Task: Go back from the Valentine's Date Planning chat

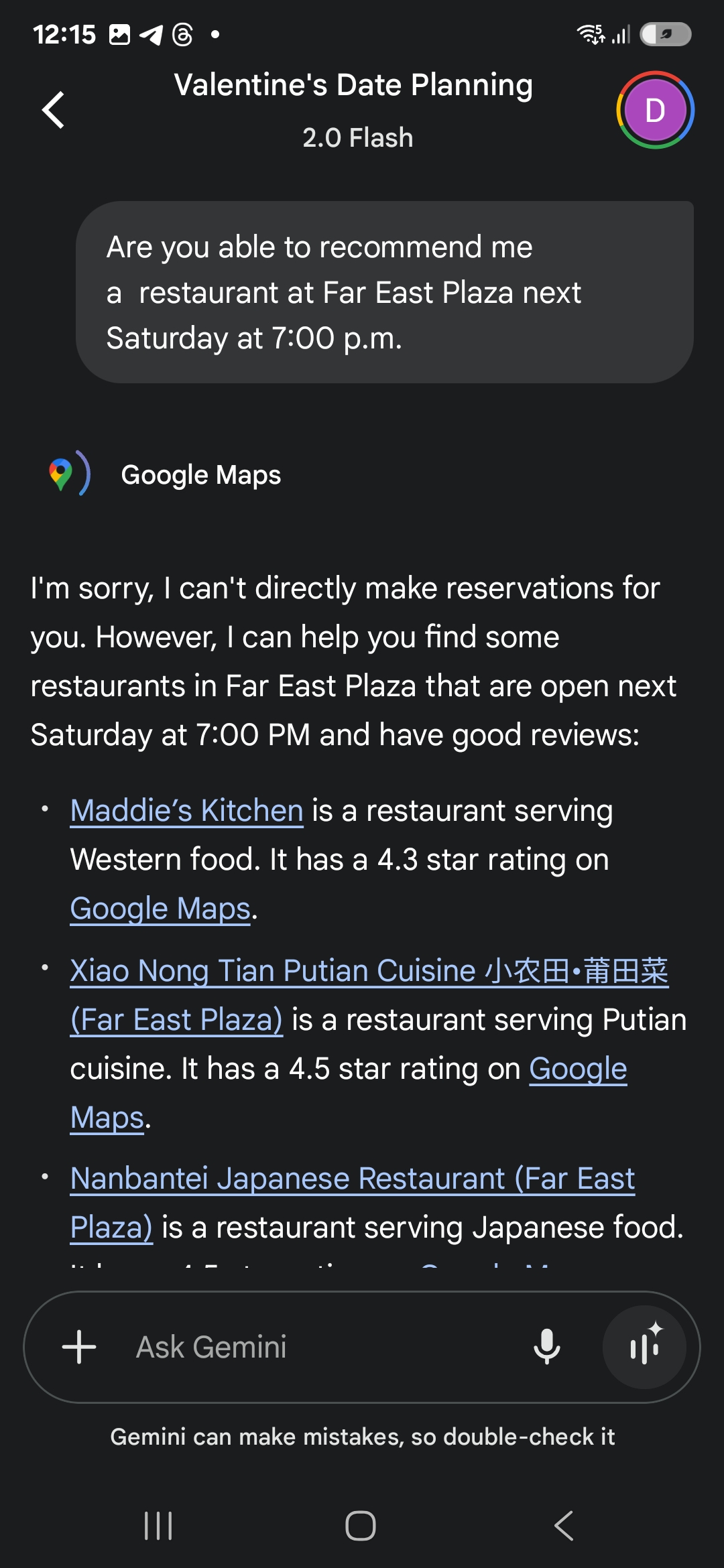Action: pyautogui.click(x=54, y=110)
